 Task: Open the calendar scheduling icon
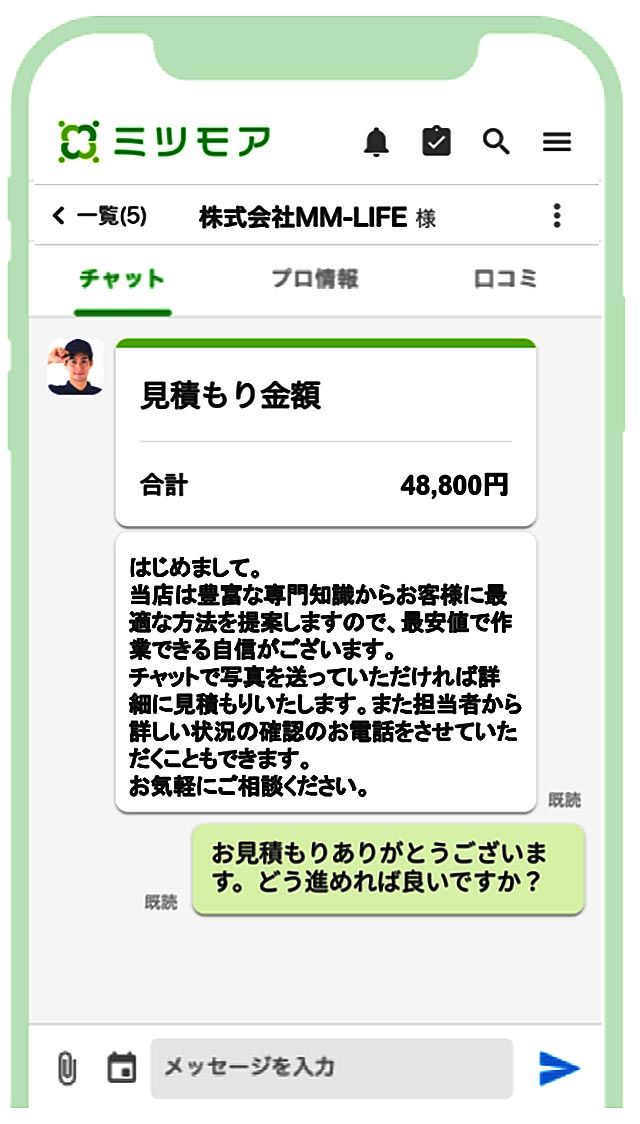122,1067
